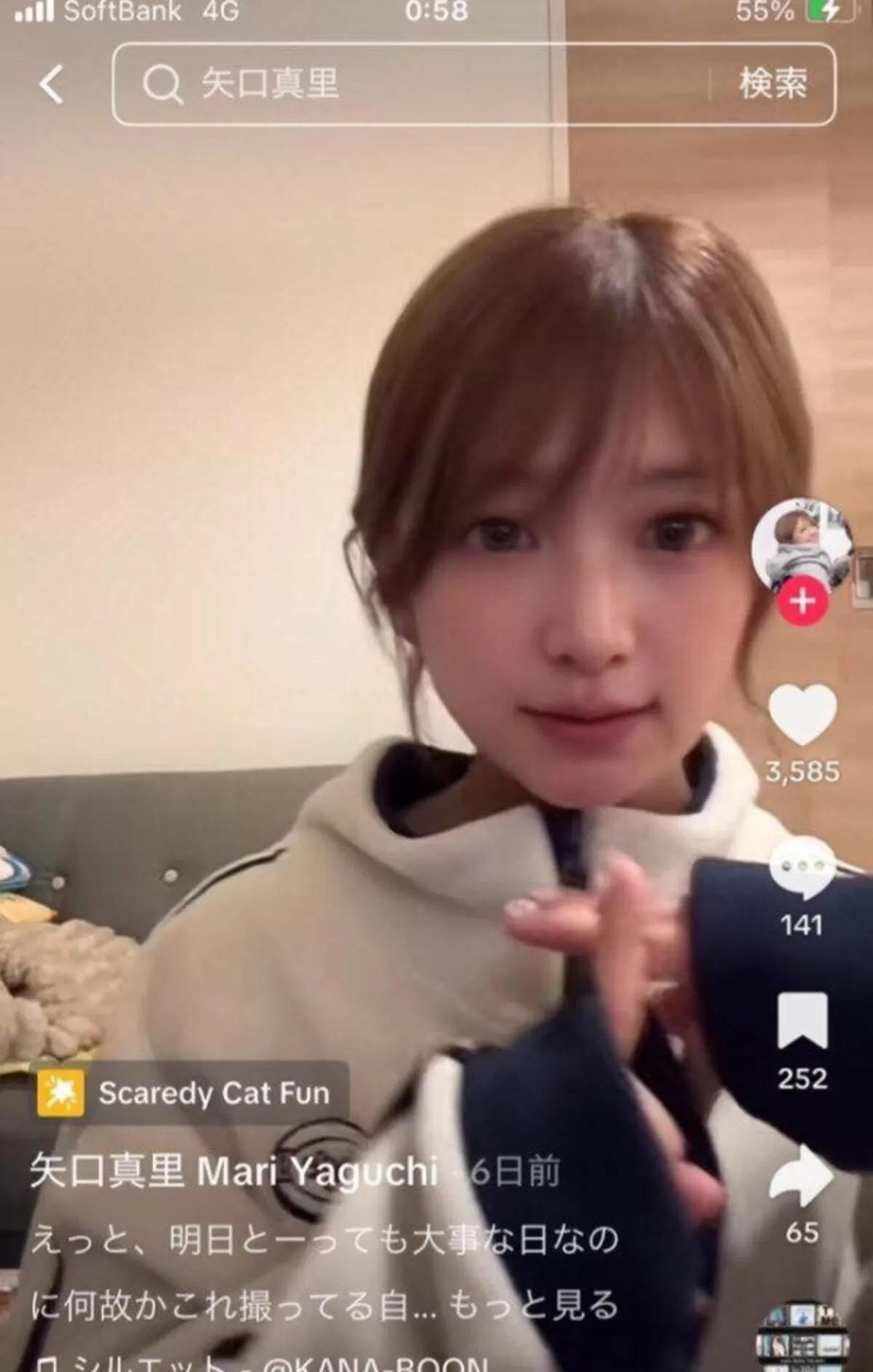Go back with the top arrow
This screenshot has width=873, height=1372.
pos(51,84)
